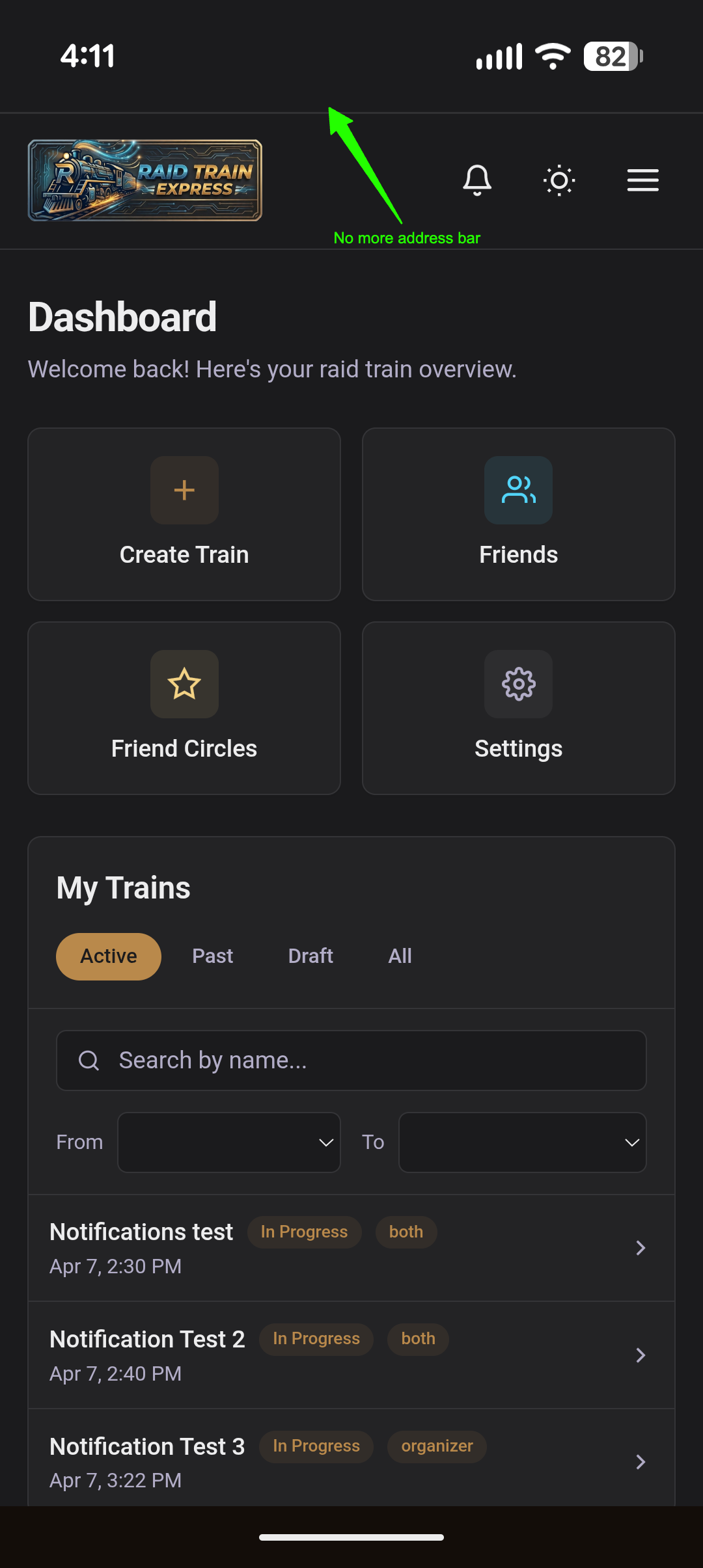Image resolution: width=703 pixels, height=1568 pixels.
Task: Tap the Raid Train Express logo
Action: pyautogui.click(x=145, y=180)
